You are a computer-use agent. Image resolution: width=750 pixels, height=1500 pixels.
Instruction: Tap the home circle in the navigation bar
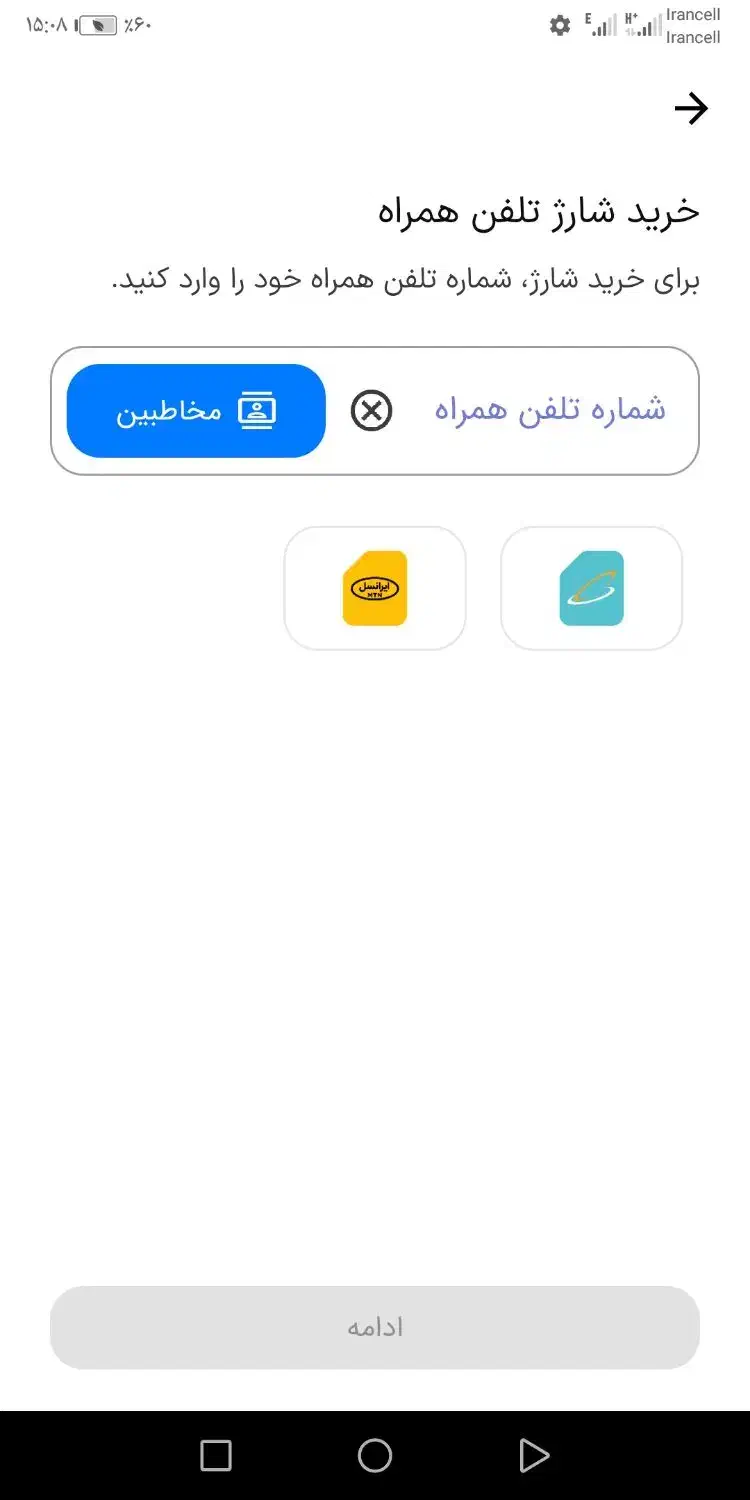coord(374,1456)
